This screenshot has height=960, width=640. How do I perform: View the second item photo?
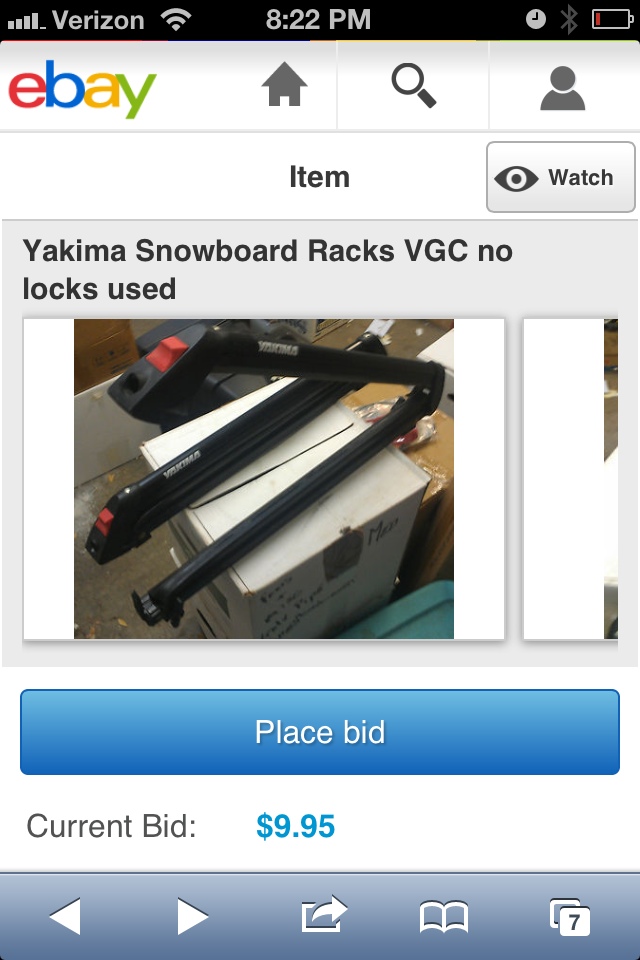tap(577, 479)
